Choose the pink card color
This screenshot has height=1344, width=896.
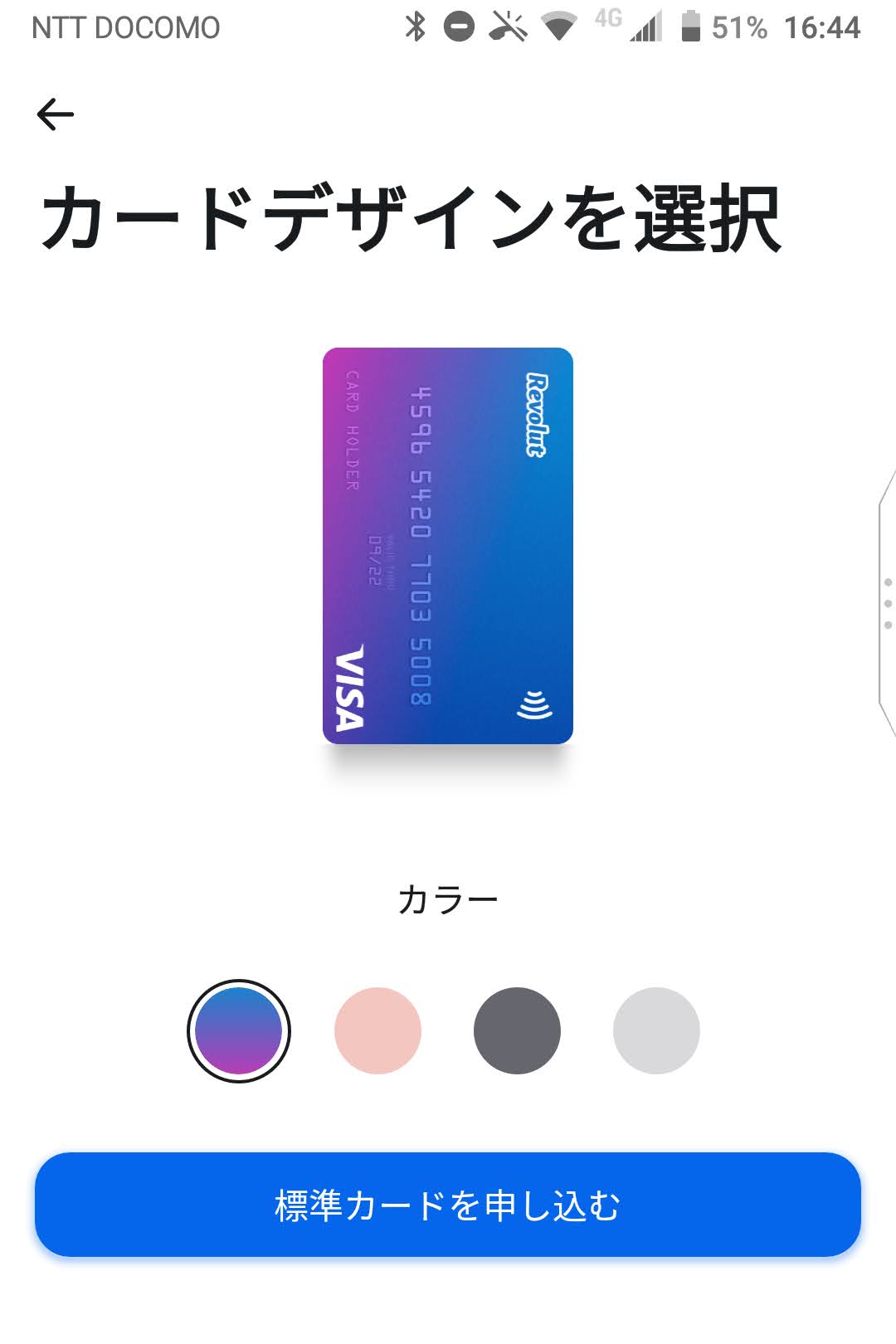pyautogui.click(x=377, y=1030)
